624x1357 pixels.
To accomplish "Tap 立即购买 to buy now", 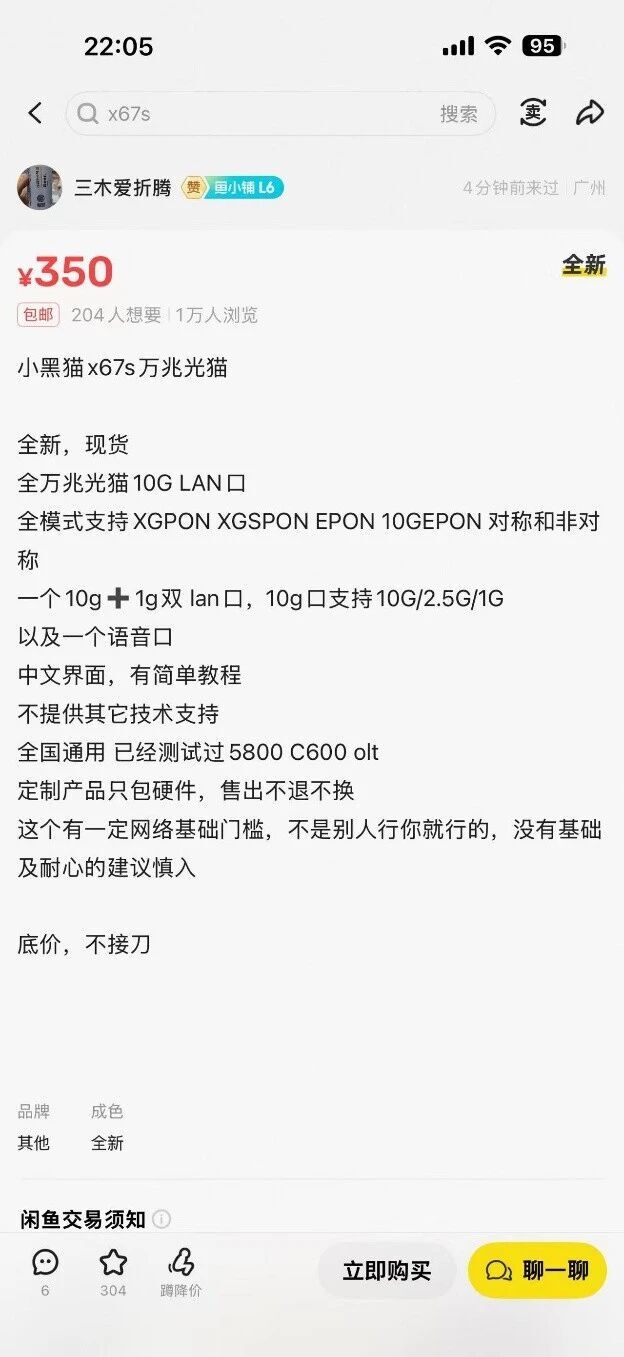I will (x=387, y=1271).
